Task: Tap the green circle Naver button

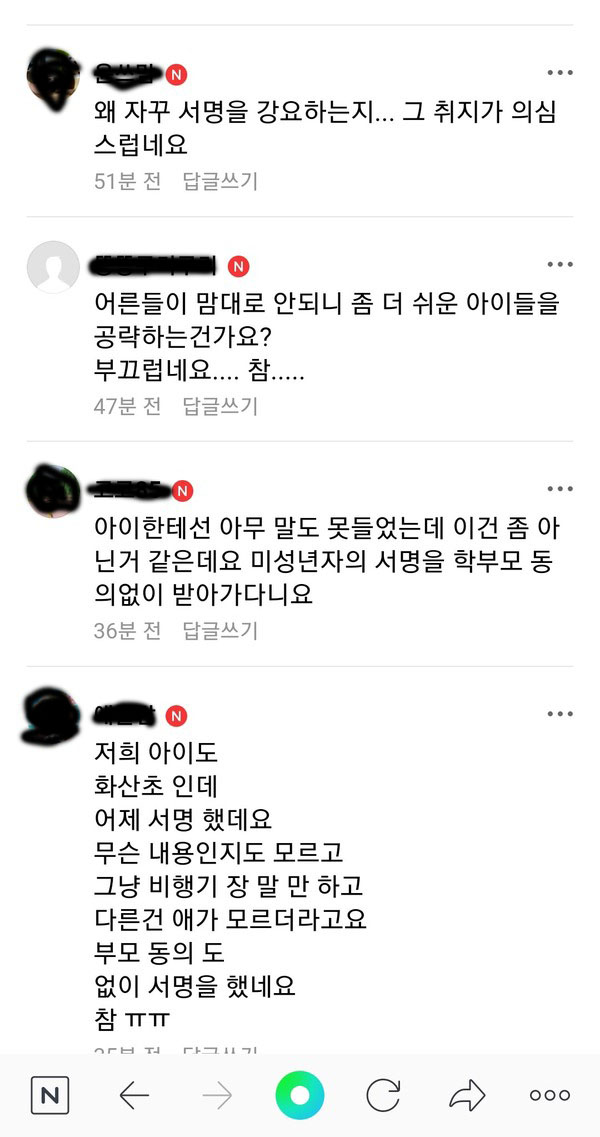Action: pos(300,1095)
